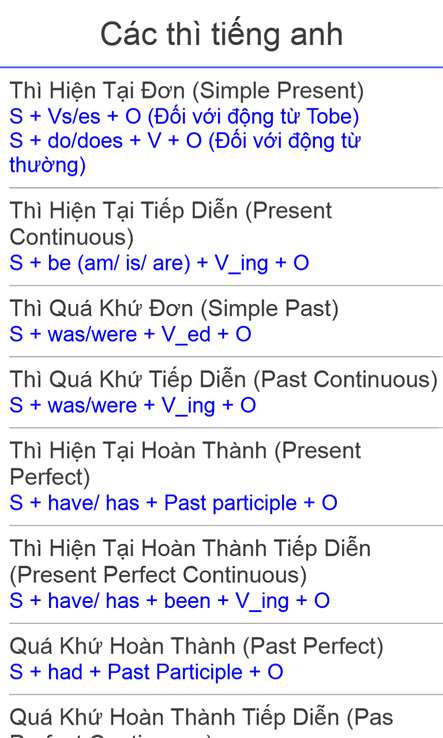Select Quá Khứ Hoàn Thành (Past Perfect)

[x=221, y=659]
